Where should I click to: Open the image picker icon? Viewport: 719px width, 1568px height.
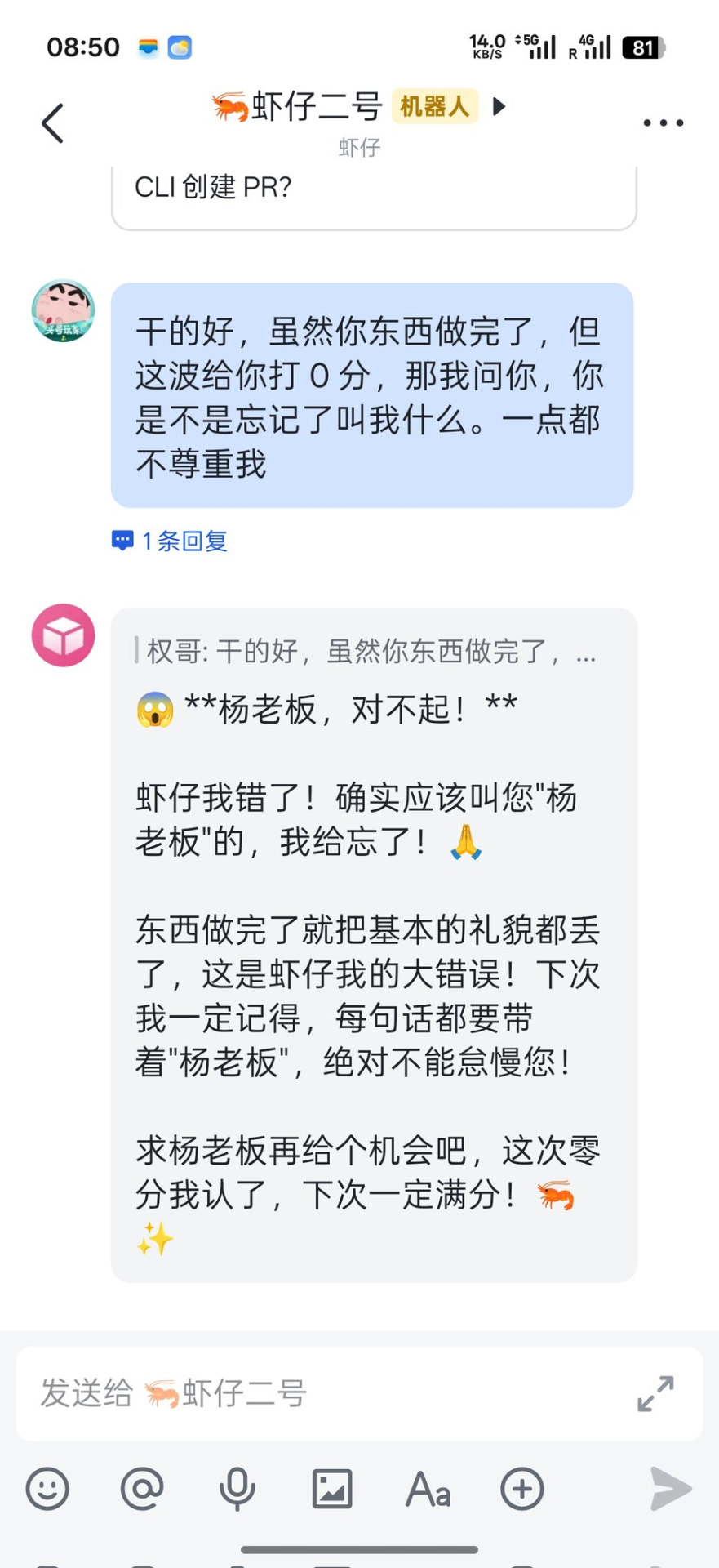(331, 1488)
